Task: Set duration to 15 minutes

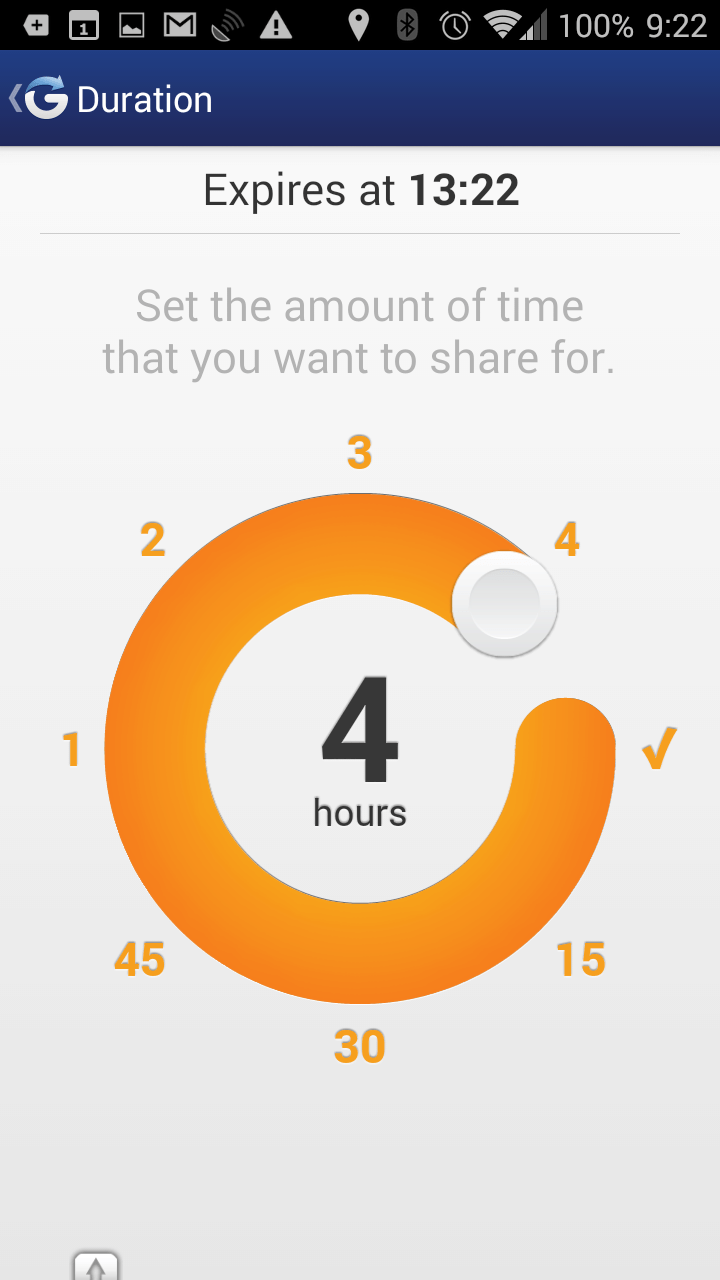Action: (581, 959)
